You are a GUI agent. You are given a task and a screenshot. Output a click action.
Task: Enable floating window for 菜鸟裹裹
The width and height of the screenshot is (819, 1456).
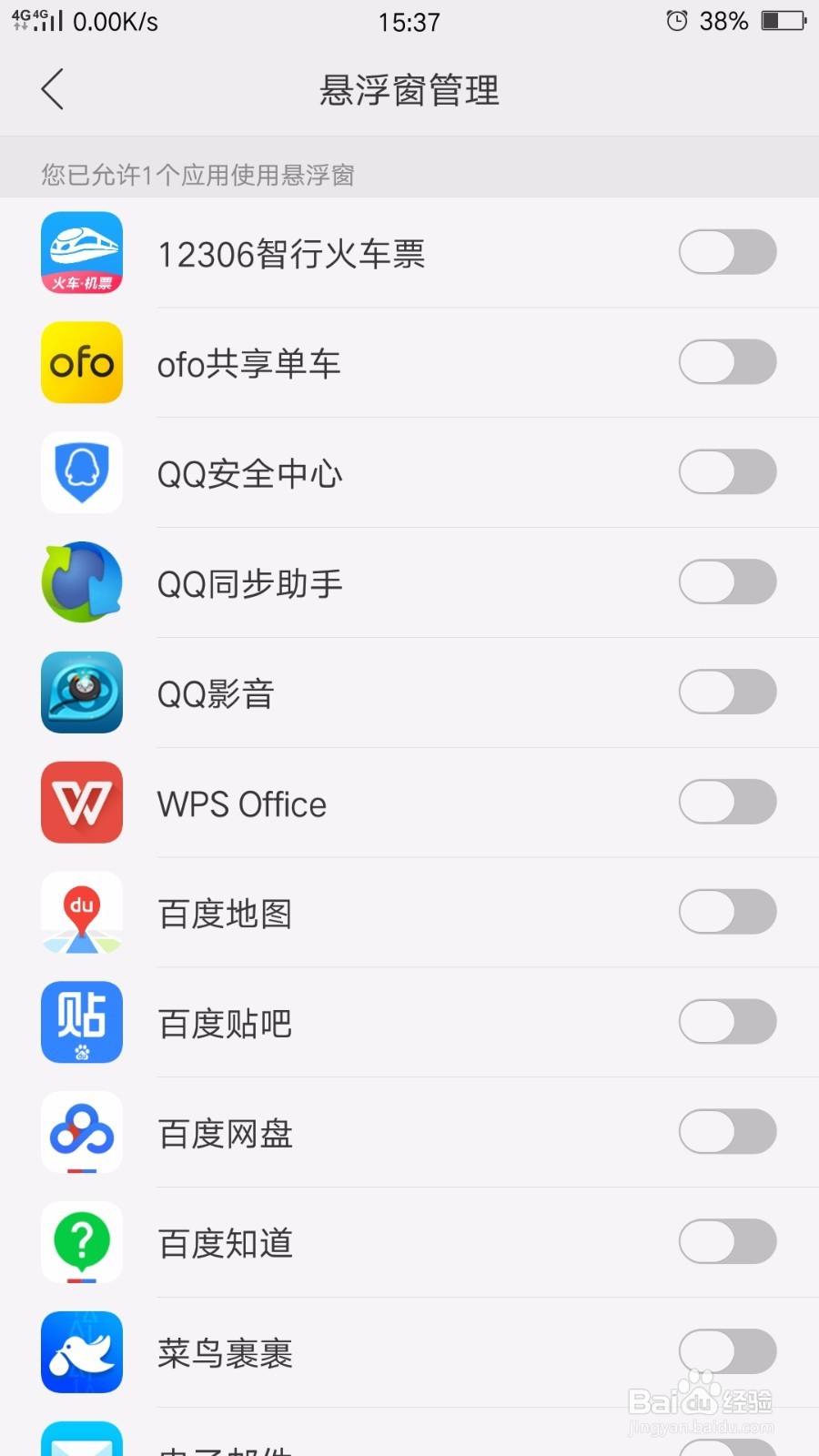[x=727, y=1353]
